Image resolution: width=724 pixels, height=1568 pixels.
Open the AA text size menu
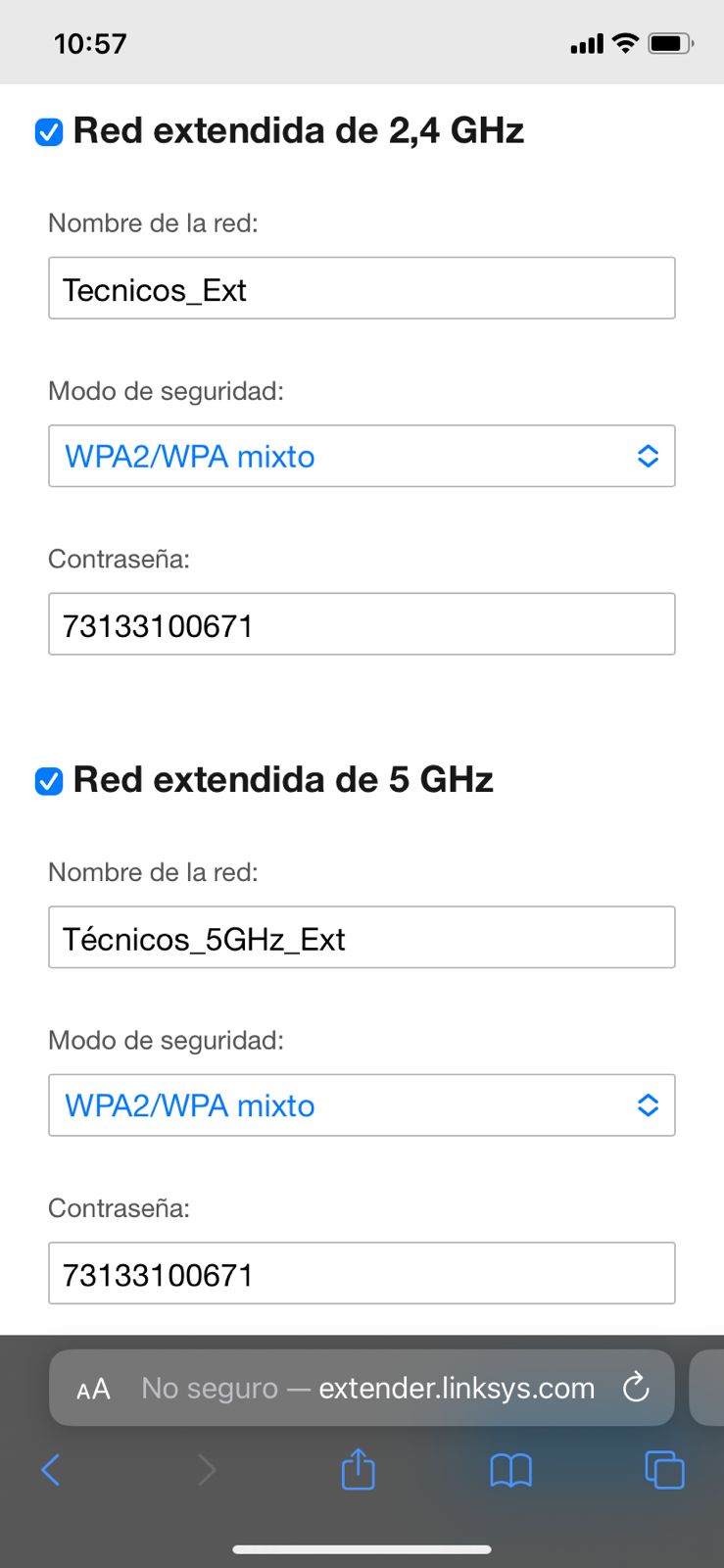click(x=93, y=1389)
